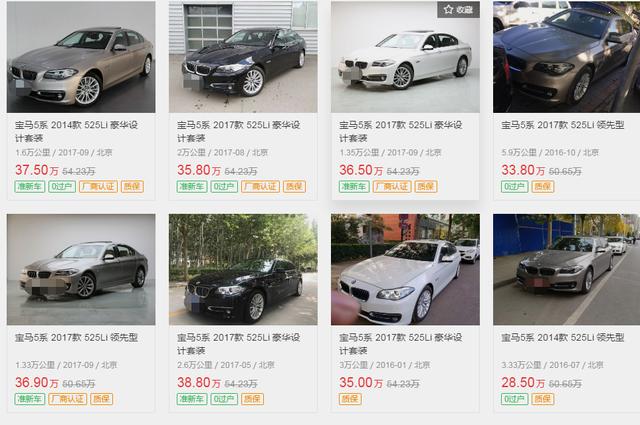Tap 收藏 to favorite the 36.50万 car
This screenshot has width=640, height=425.
[460, 10]
